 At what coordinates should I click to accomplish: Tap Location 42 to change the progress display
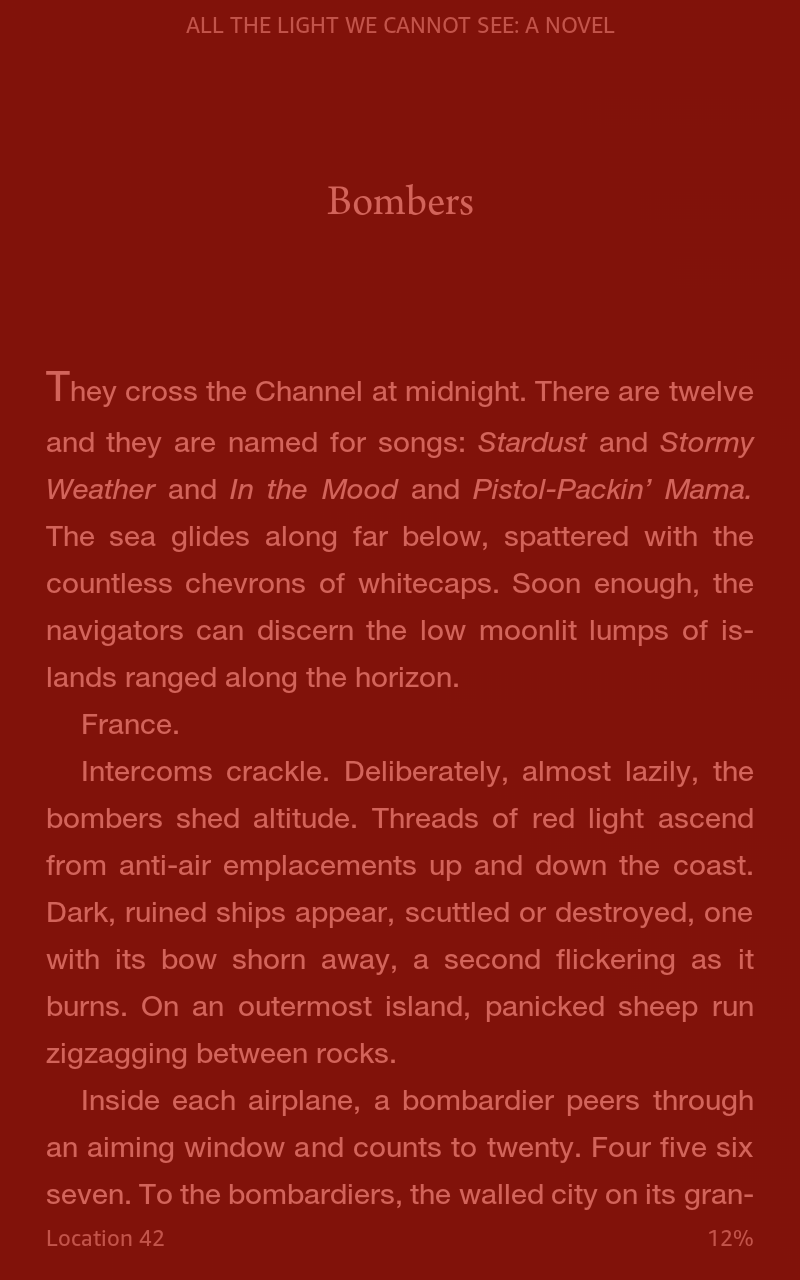tap(105, 1238)
